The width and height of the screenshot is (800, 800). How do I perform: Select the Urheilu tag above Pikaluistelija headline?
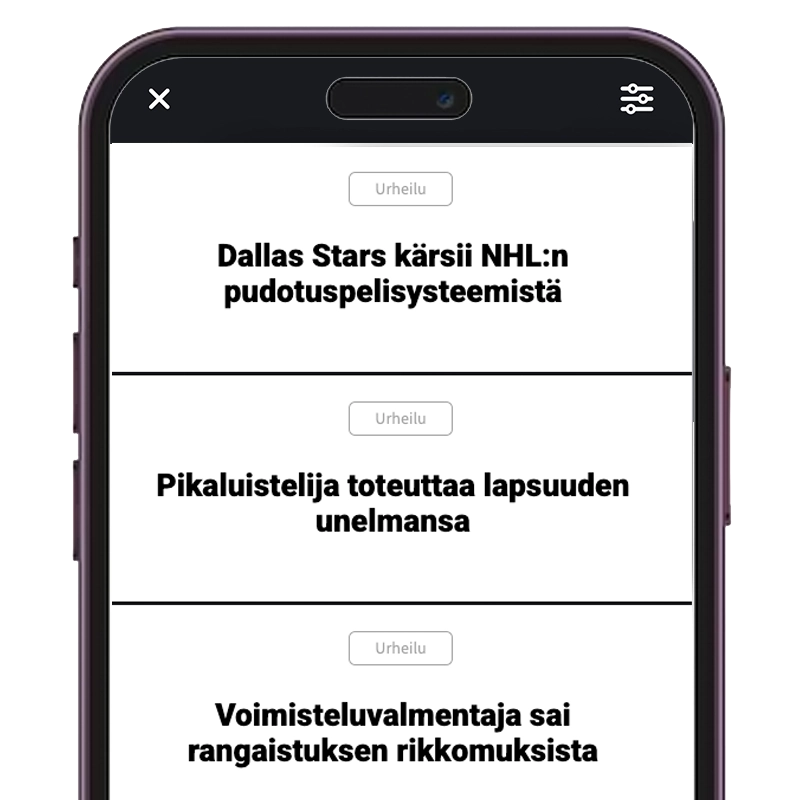(400, 419)
